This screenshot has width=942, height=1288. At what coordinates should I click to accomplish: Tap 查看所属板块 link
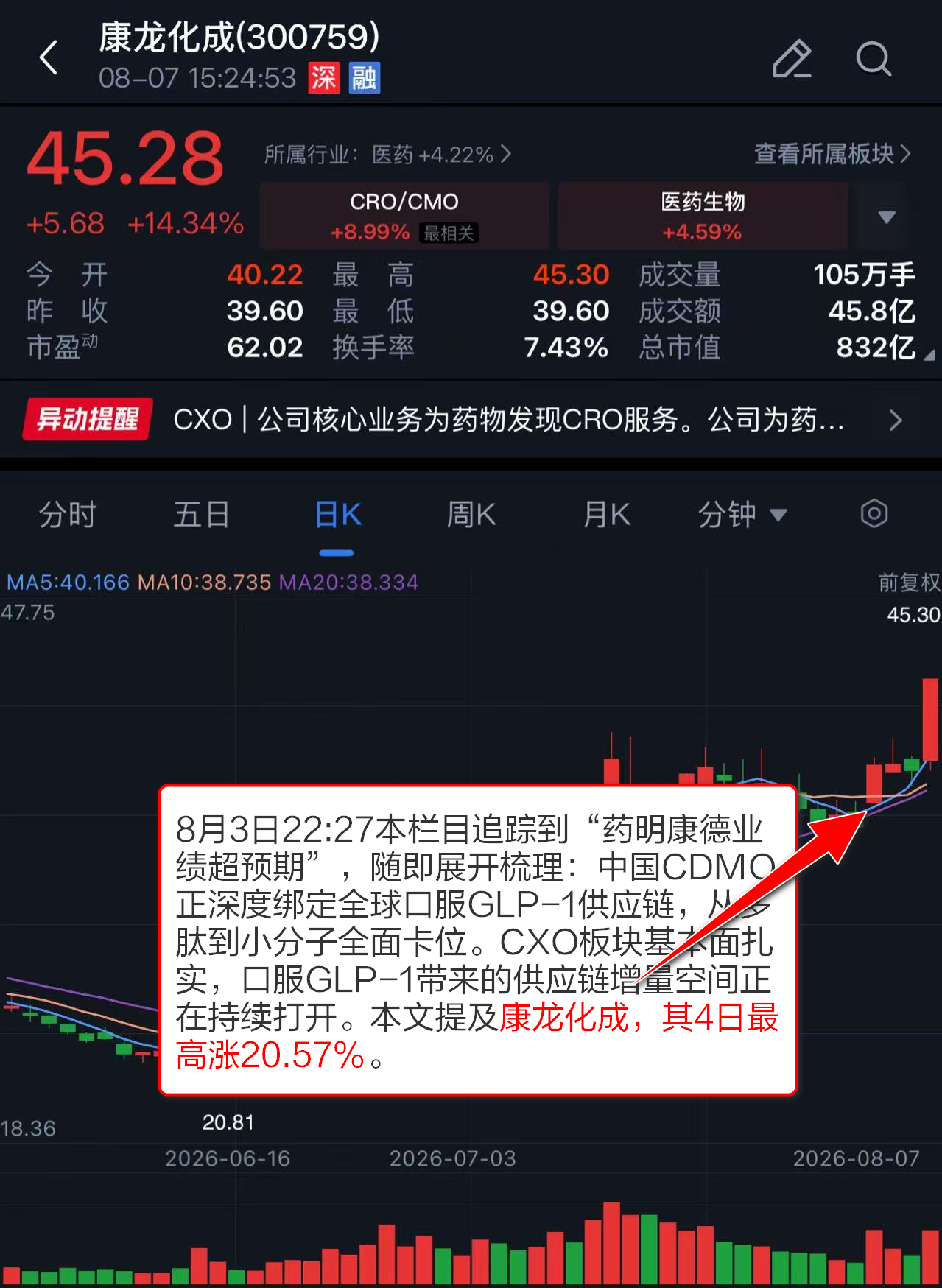click(x=833, y=154)
